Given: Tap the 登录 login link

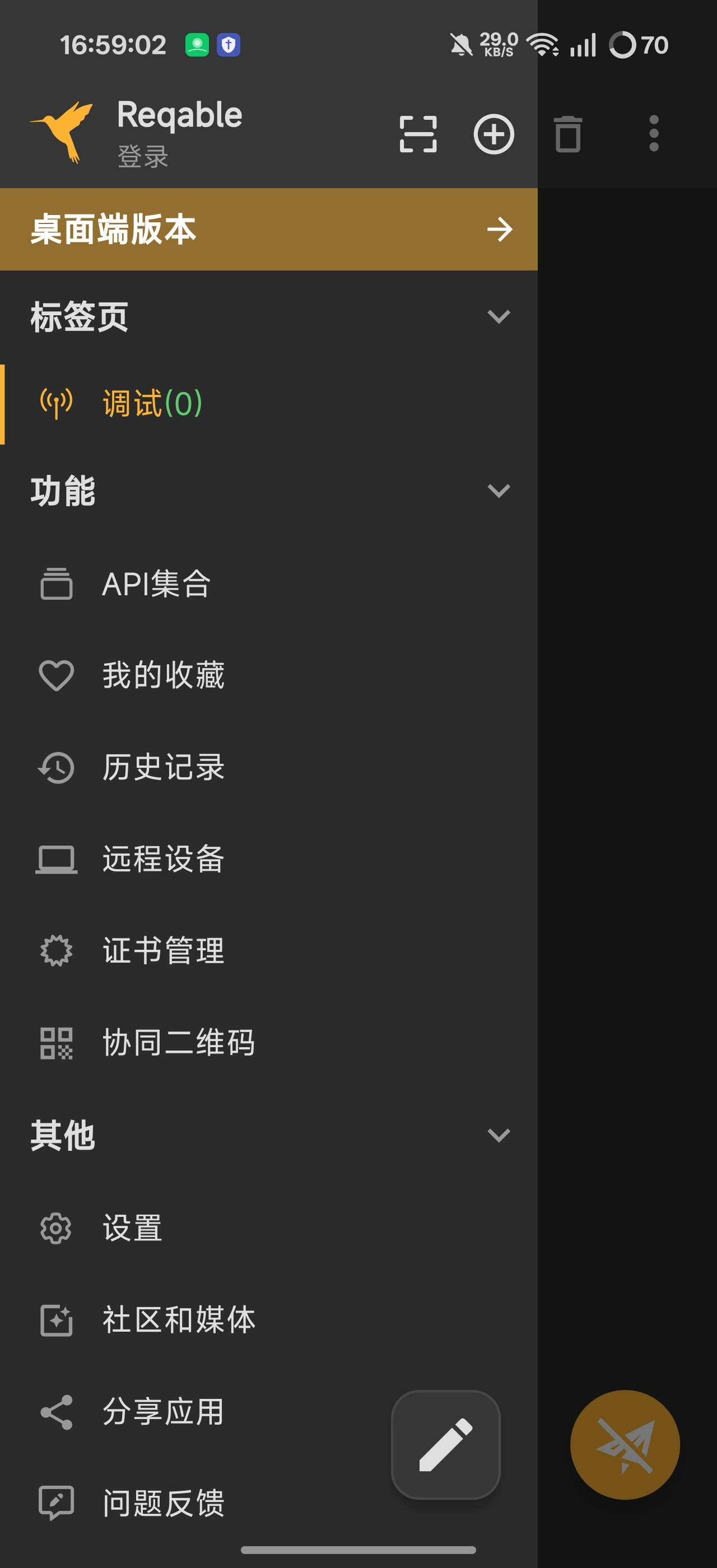Looking at the screenshot, I should pos(141,157).
